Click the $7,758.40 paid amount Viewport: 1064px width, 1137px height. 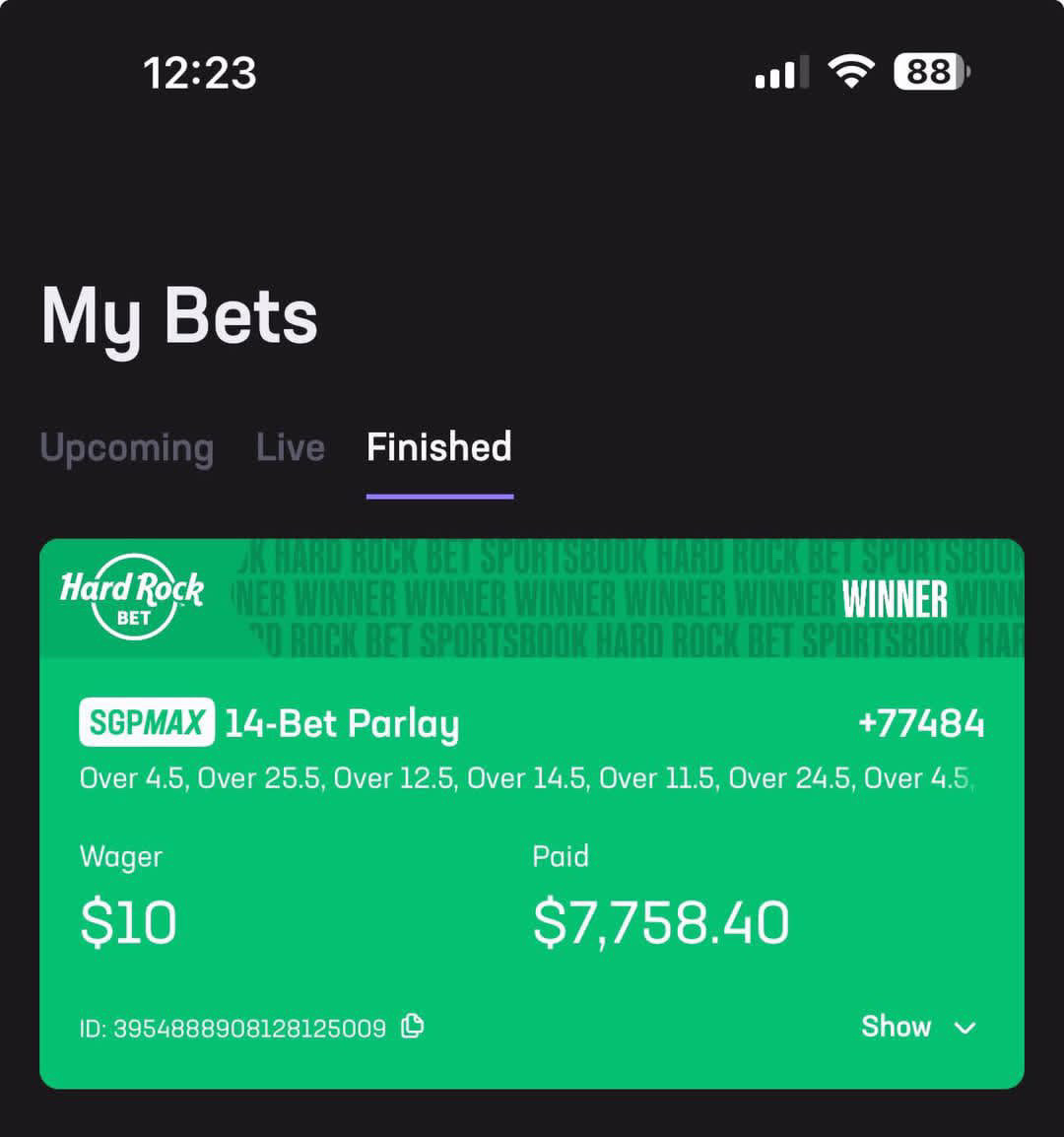point(661,921)
